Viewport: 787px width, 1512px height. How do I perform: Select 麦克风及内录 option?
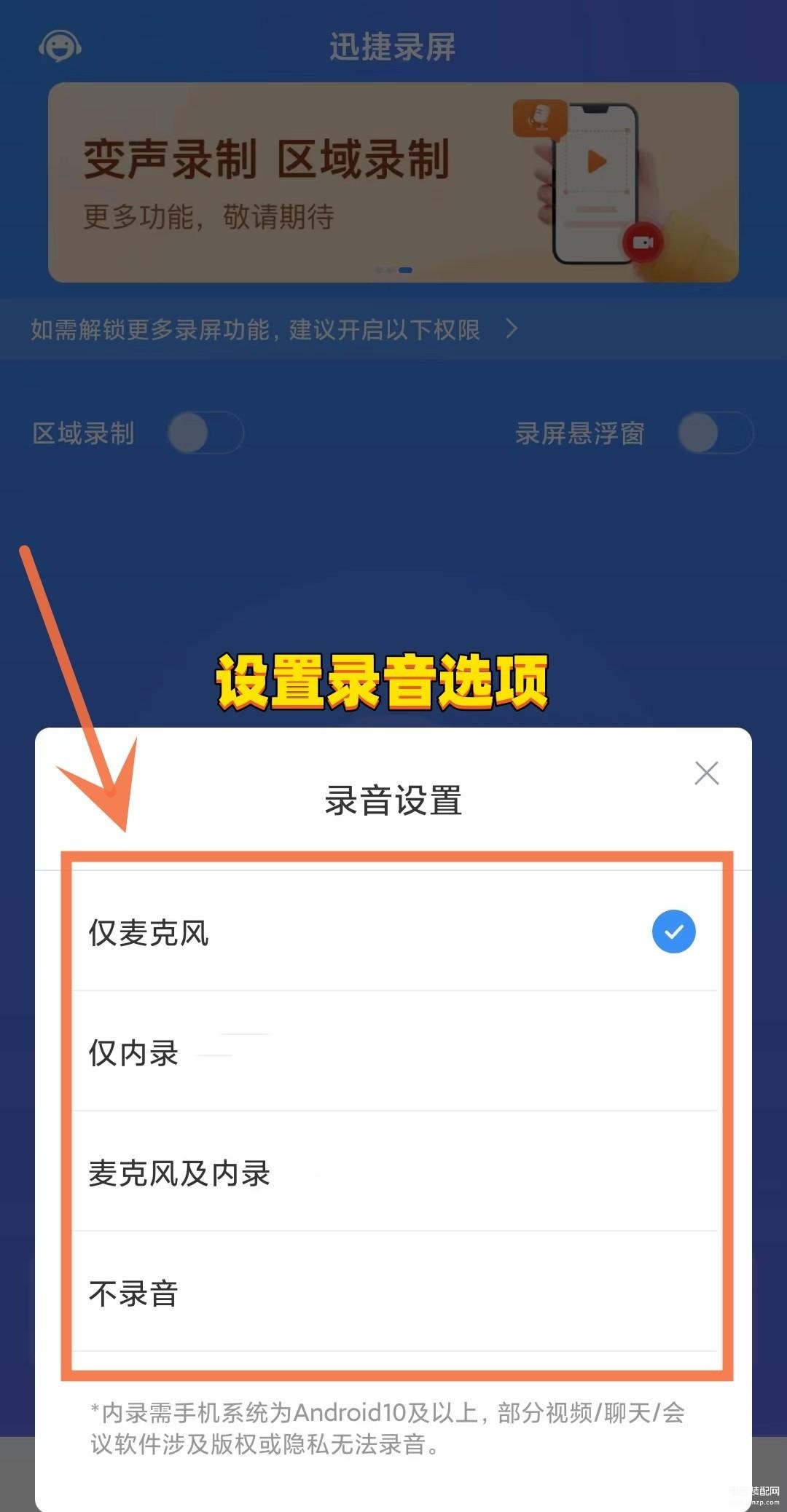393,1171
